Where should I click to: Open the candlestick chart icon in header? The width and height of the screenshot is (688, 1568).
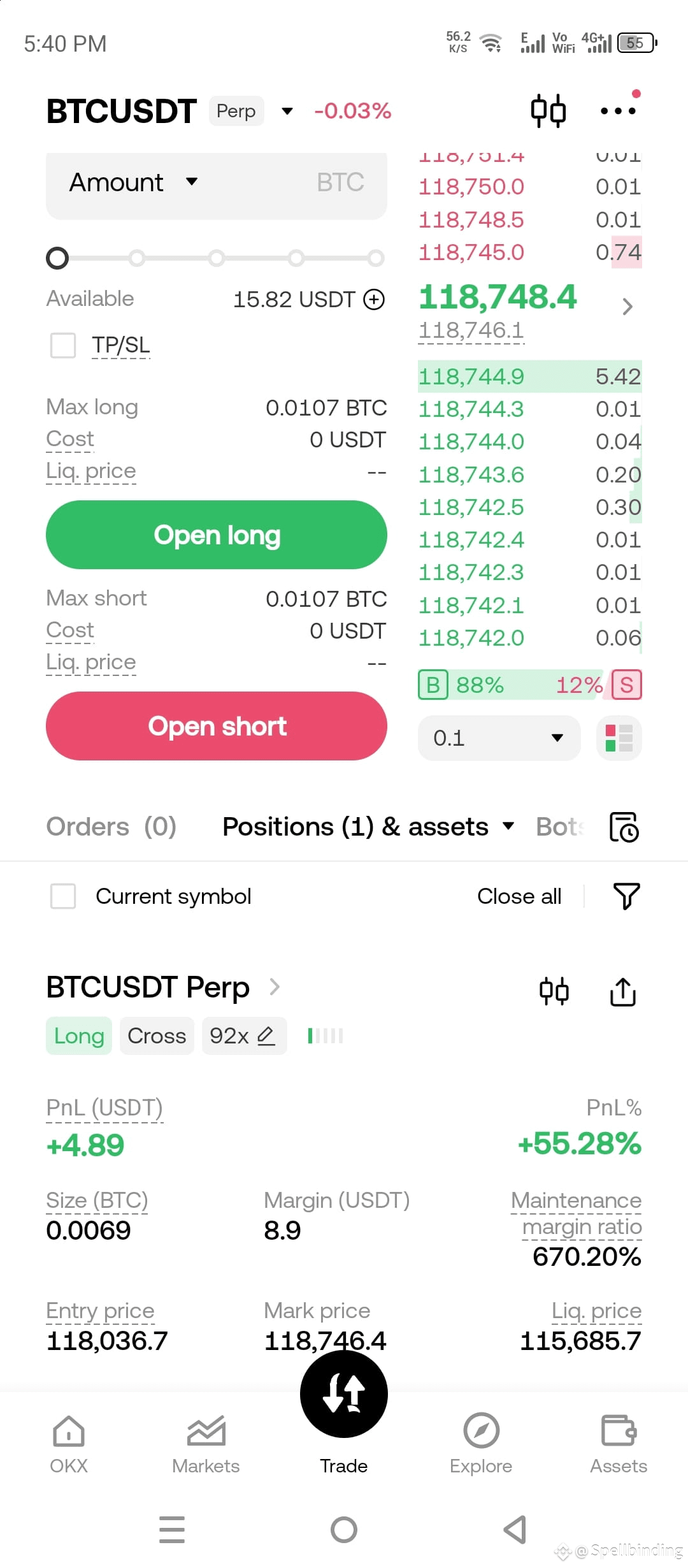point(548,111)
